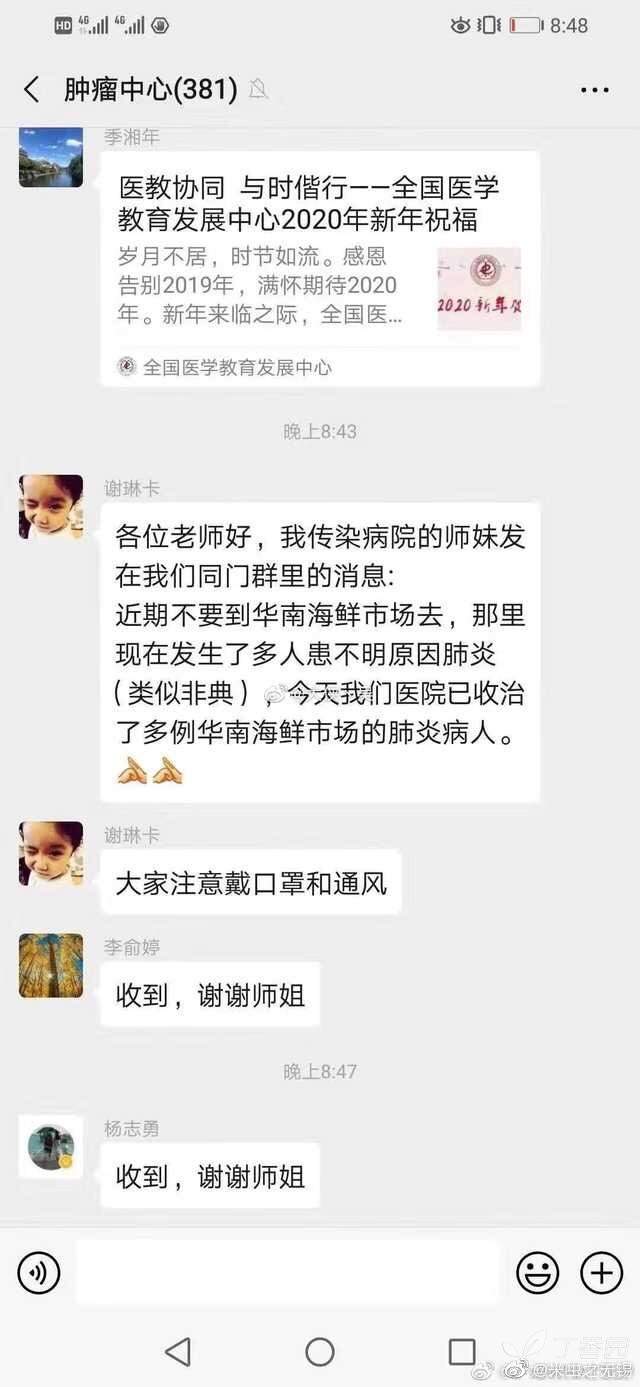The image size is (640, 1387).
Task: Go to the home screen
Action: (x=320, y=1352)
